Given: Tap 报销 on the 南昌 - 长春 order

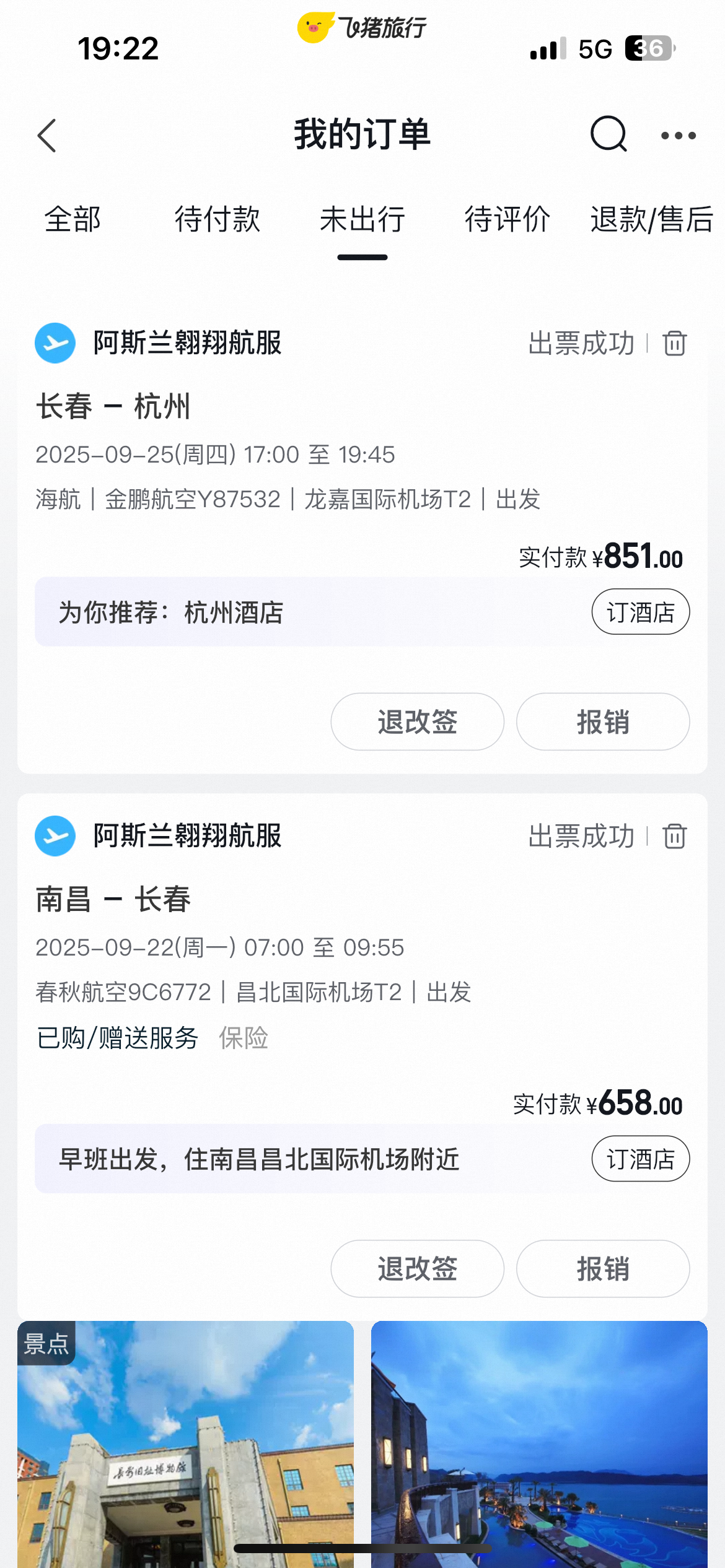Looking at the screenshot, I should point(603,1268).
